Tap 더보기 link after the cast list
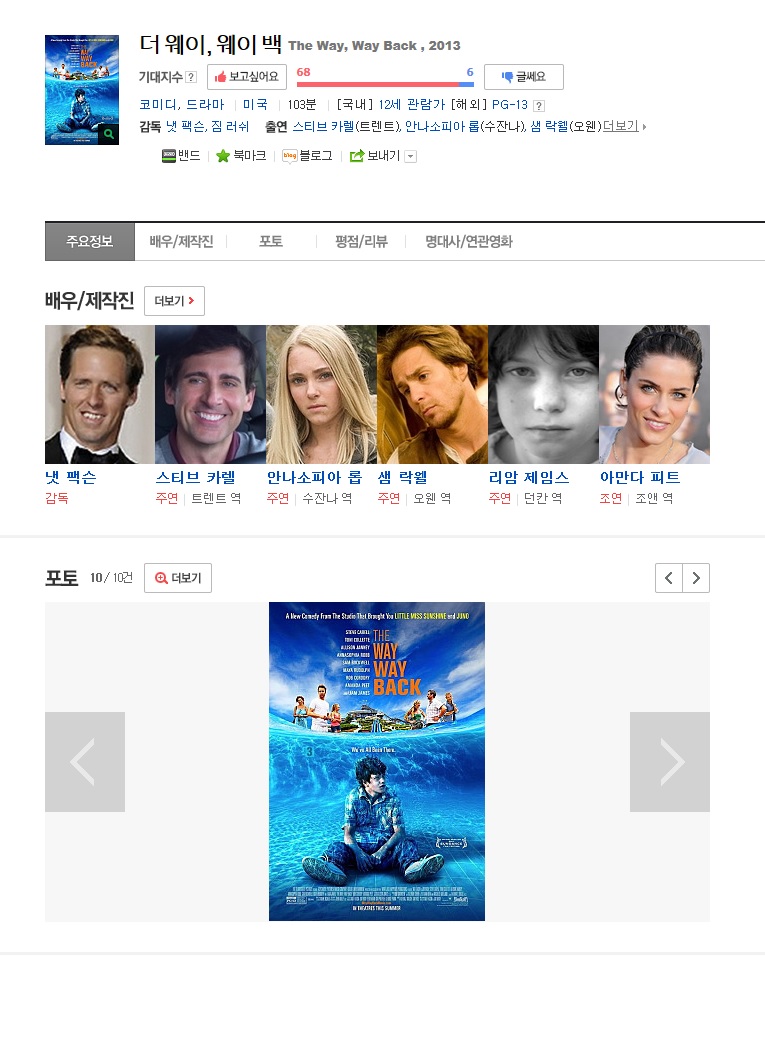Screen dimensions: 765x1040 [x=620, y=125]
